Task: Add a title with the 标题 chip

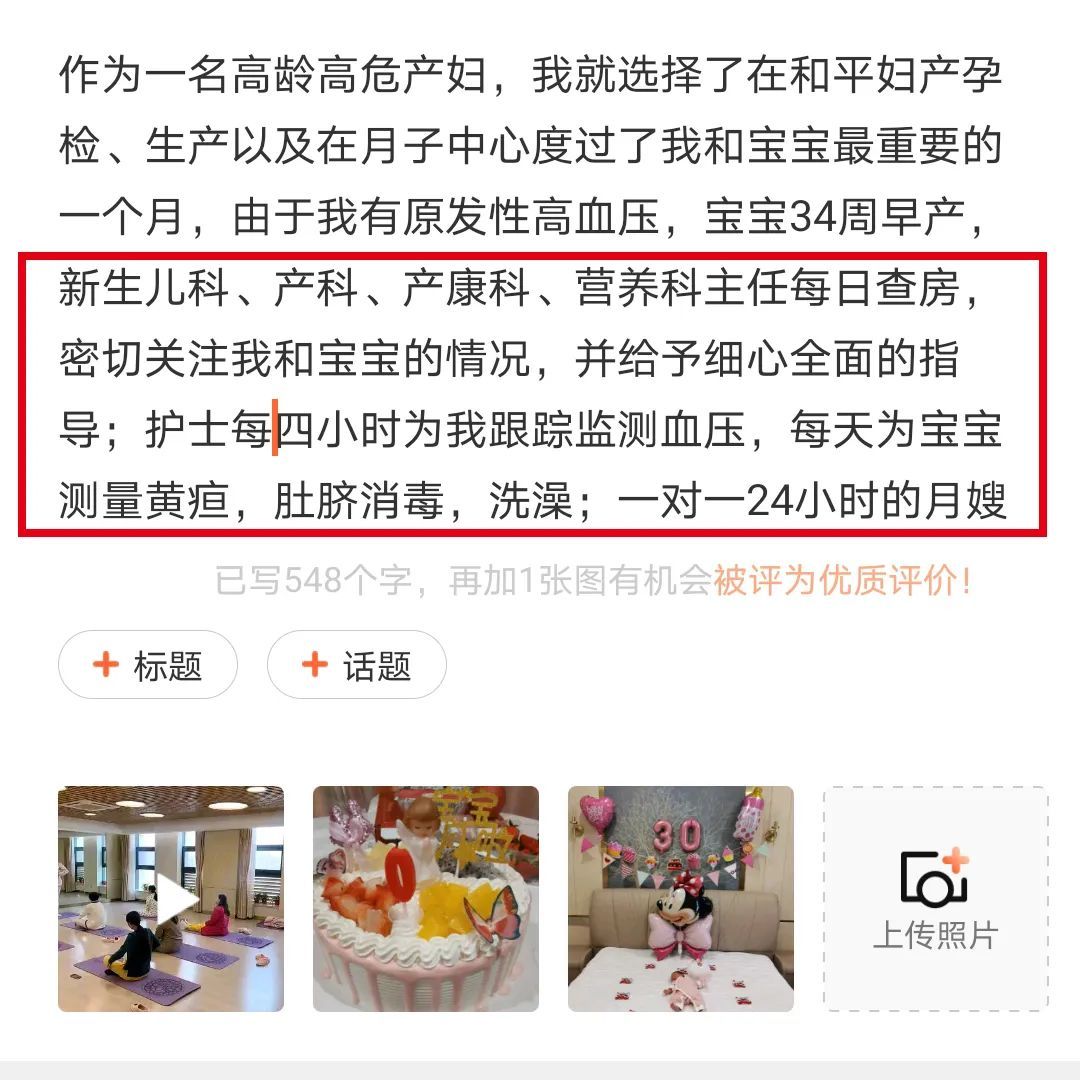Action: 148,665
